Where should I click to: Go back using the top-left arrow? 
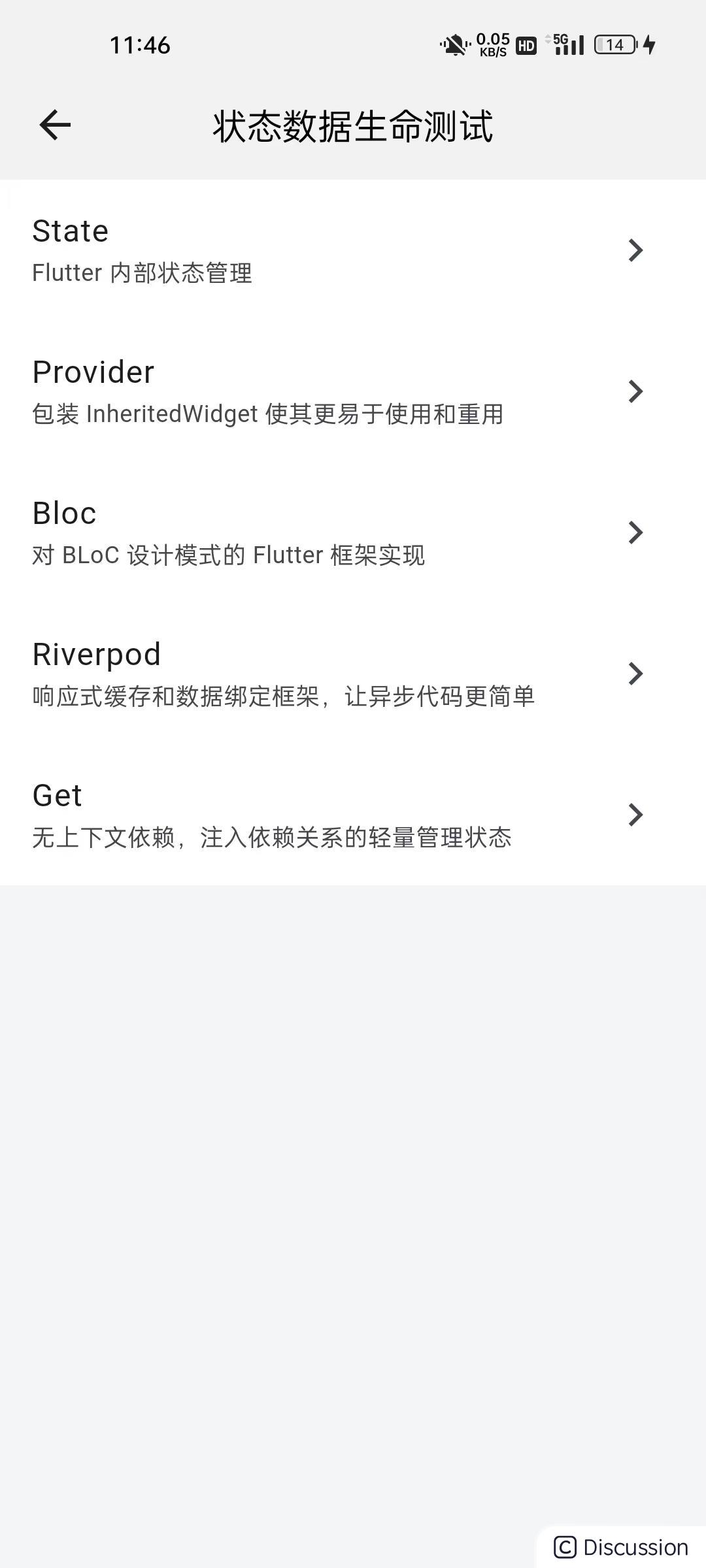coord(55,125)
